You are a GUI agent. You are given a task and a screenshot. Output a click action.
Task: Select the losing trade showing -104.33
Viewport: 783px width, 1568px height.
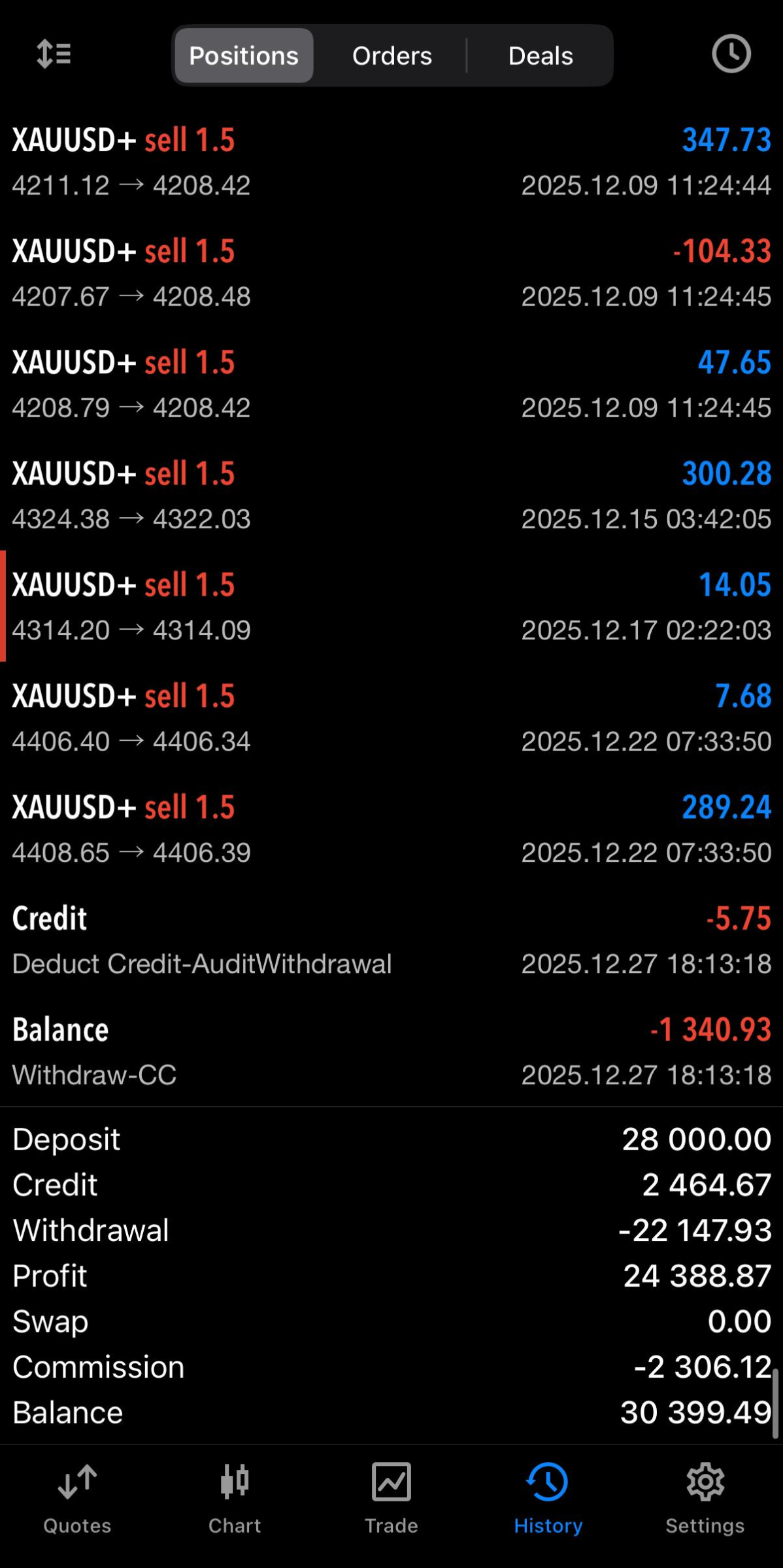point(391,273)
